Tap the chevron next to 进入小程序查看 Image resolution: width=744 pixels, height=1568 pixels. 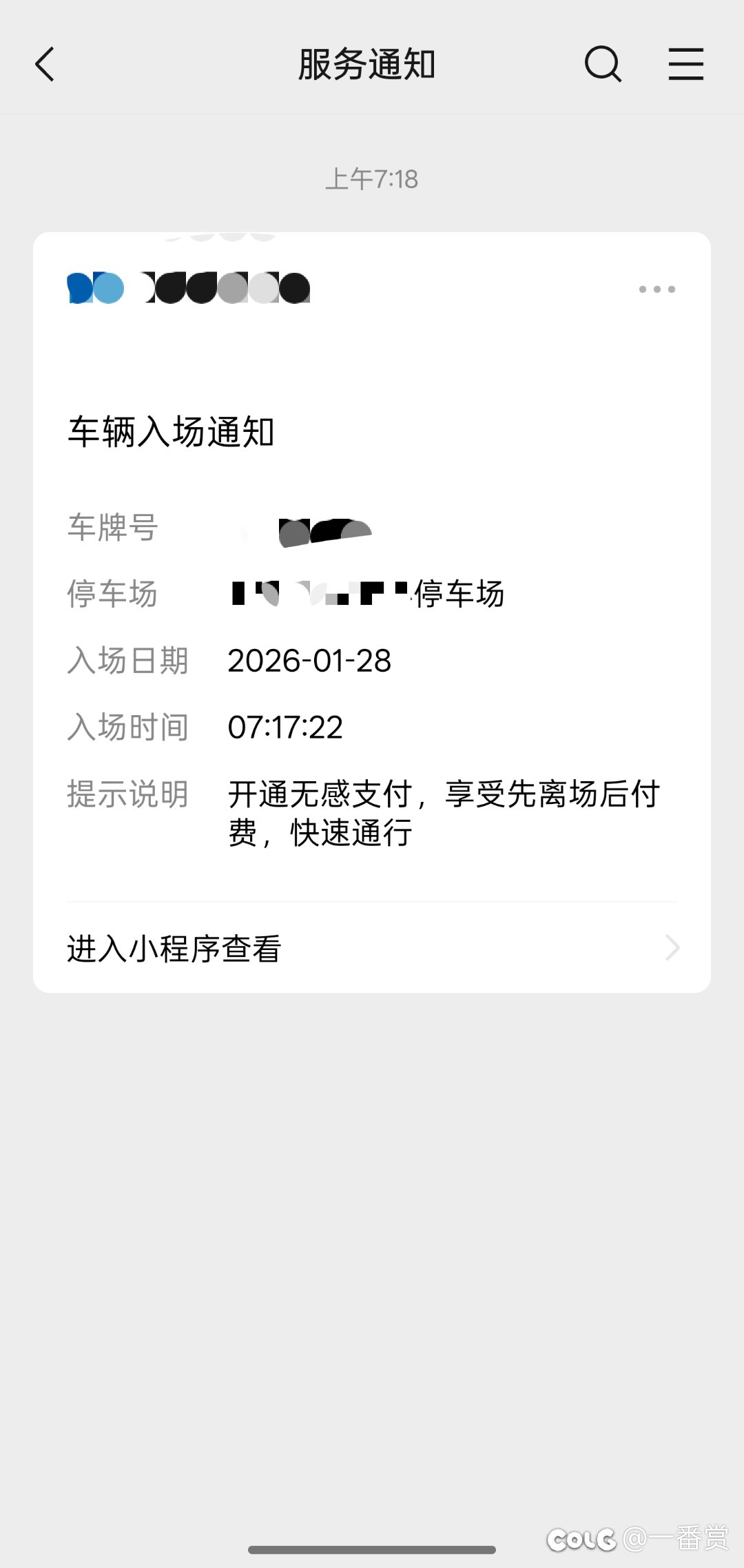(672, 948)
